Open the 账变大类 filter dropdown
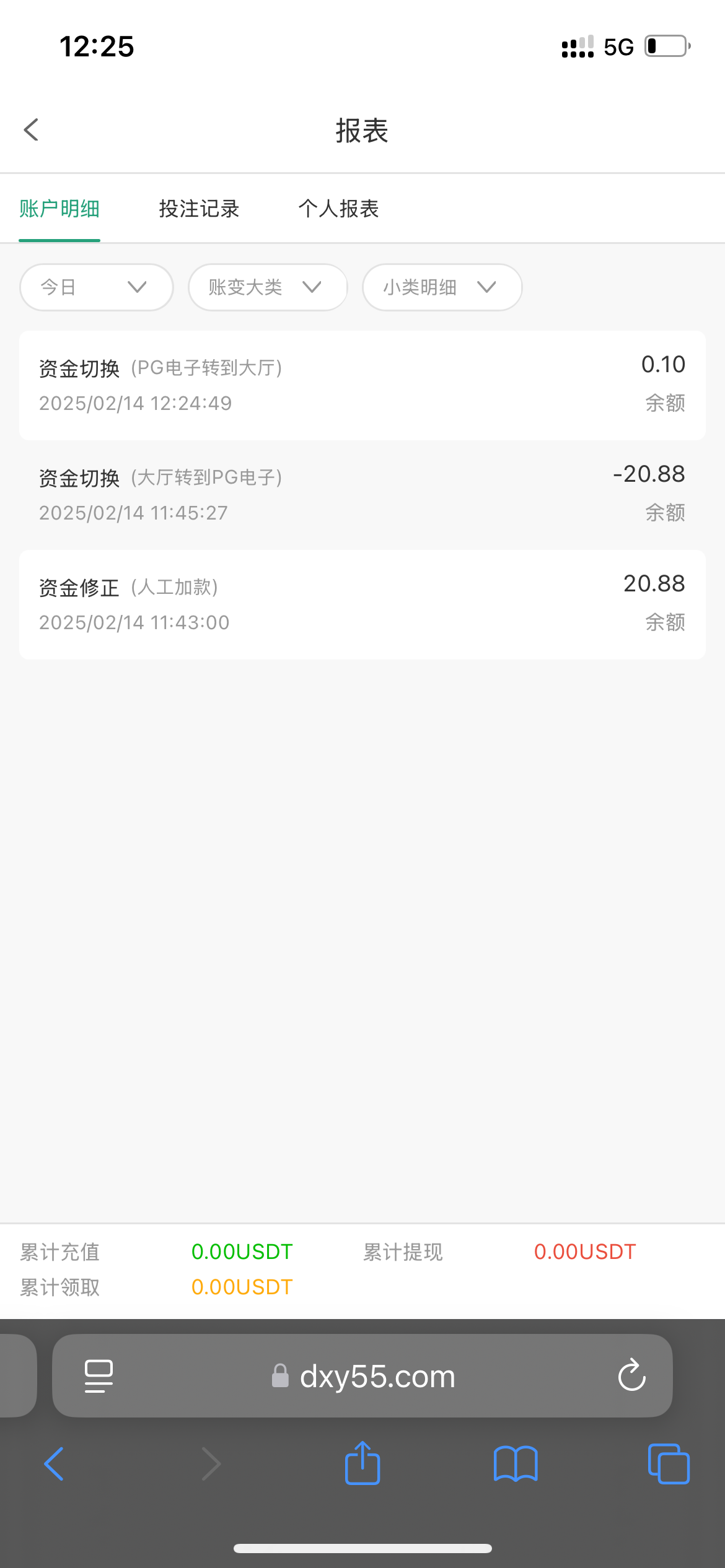 [x=268, y=287]
